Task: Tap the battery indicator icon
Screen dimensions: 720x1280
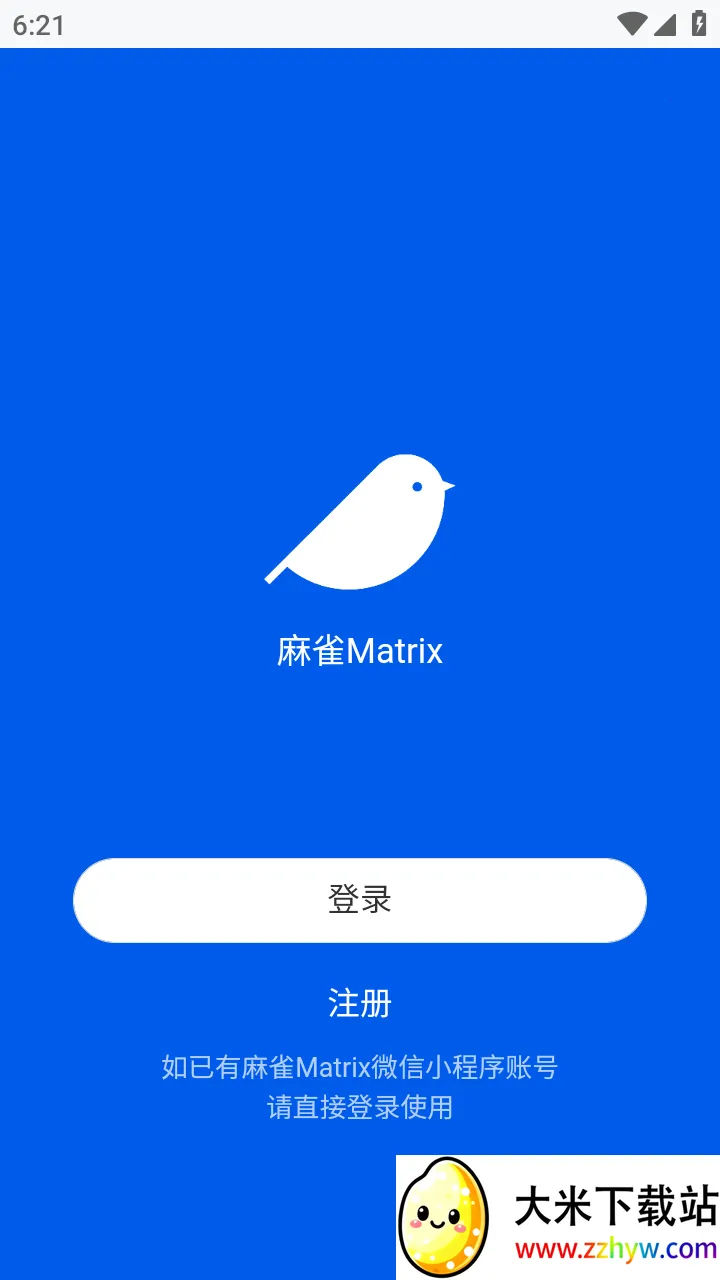Action: click(x=701, y=22)
